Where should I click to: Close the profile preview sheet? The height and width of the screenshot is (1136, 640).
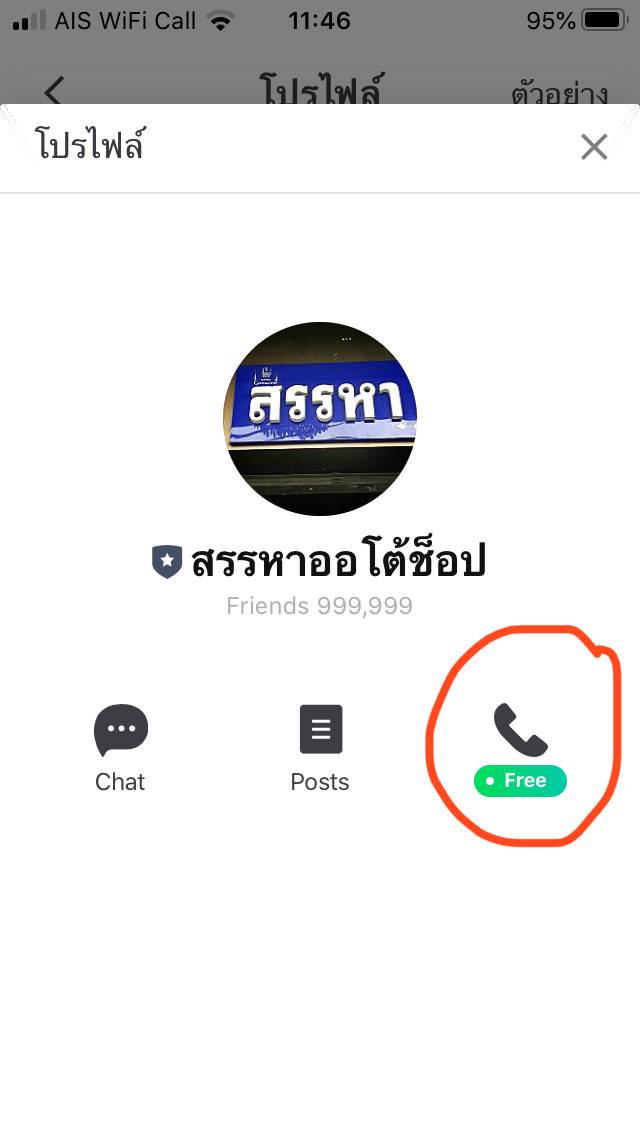pos(594,147)
